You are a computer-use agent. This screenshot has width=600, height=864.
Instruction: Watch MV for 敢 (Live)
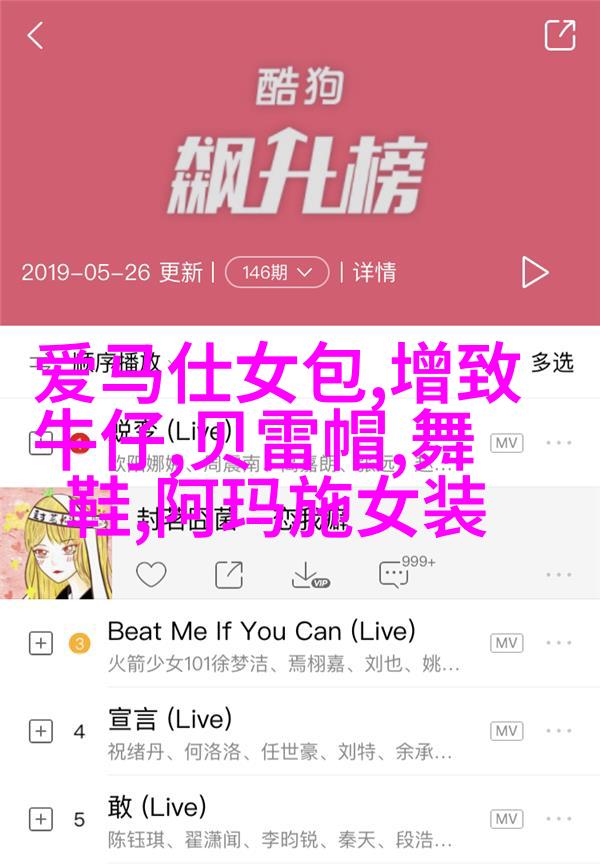click(x=507, y=819)
